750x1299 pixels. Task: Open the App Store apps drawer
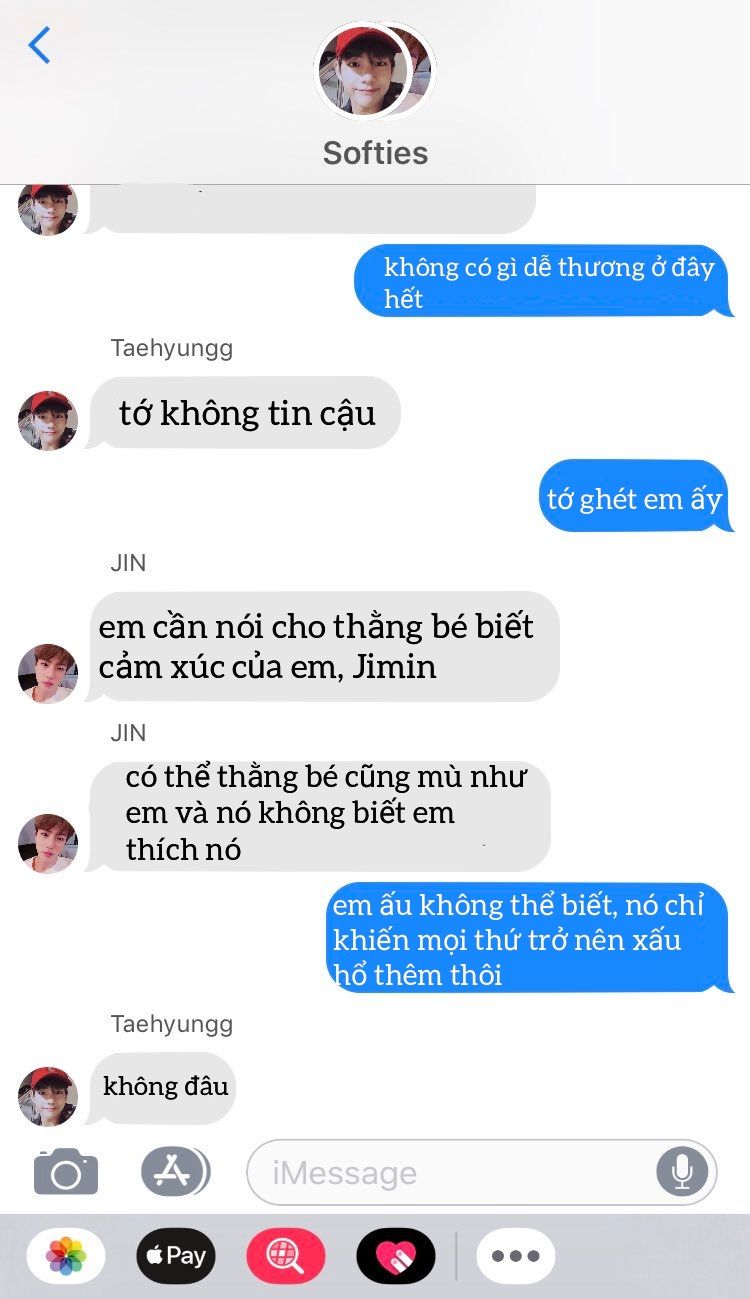coord(174,1171)
